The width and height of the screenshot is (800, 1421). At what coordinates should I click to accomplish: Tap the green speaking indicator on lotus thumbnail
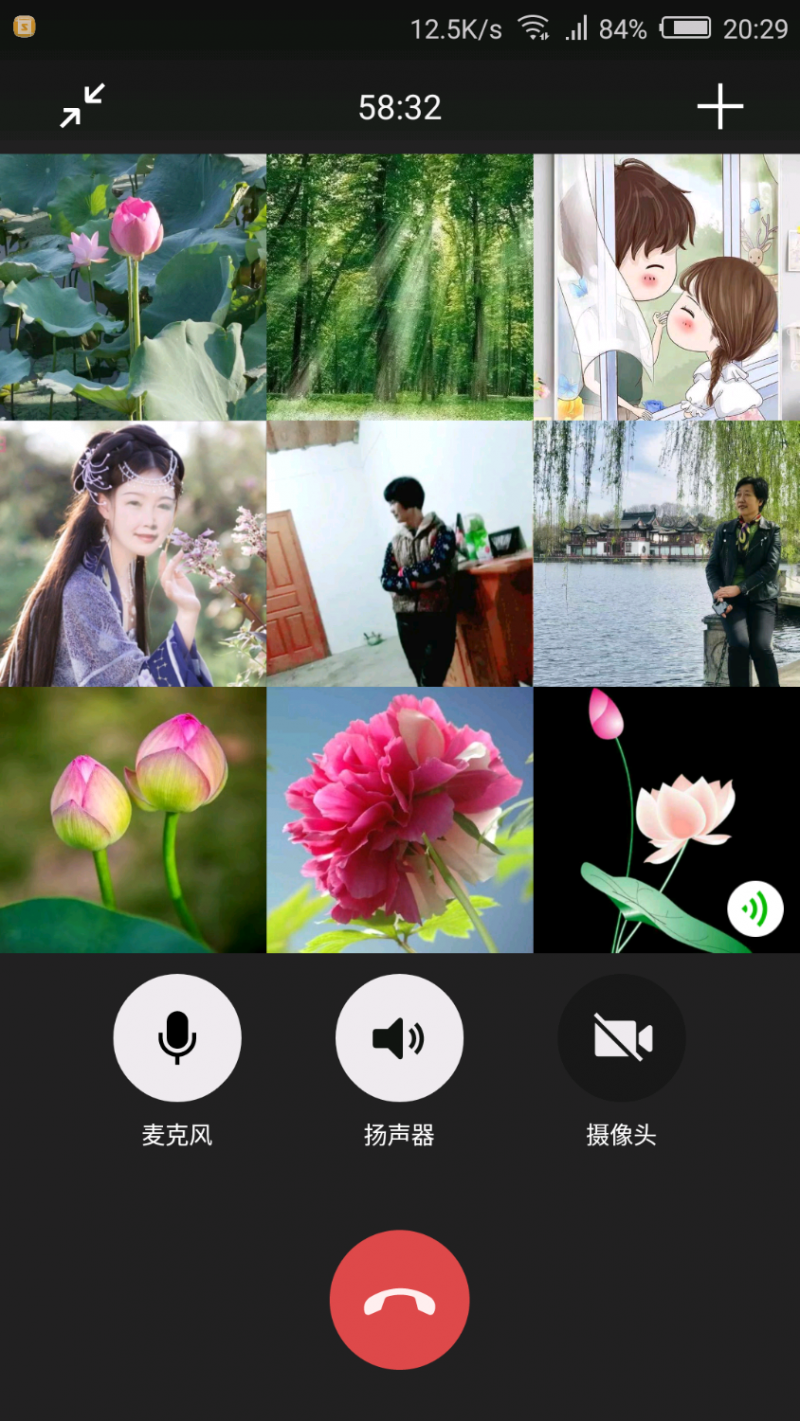(757, 909)
